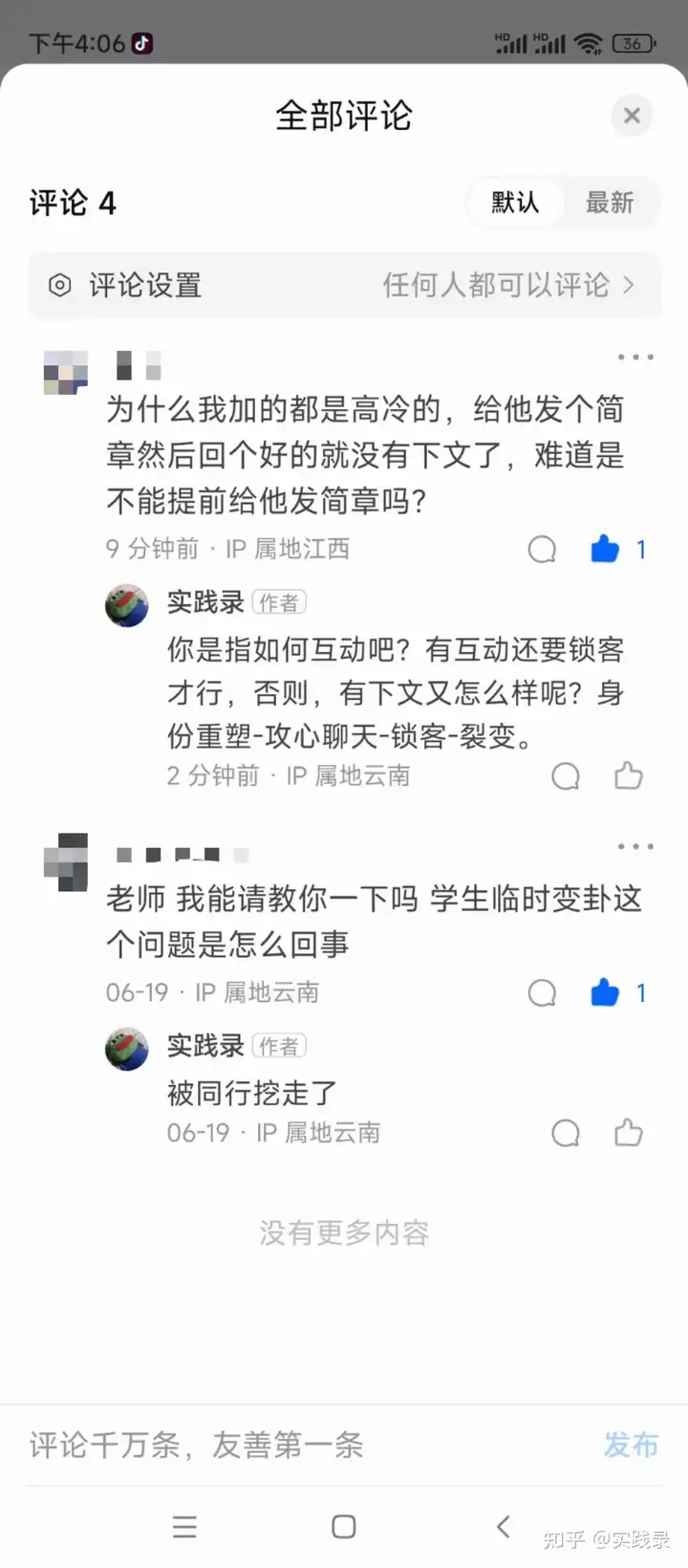Open 实践录's profile avatar in first reply
Viewport: 688px width, 1568px height.
point(127,605)
